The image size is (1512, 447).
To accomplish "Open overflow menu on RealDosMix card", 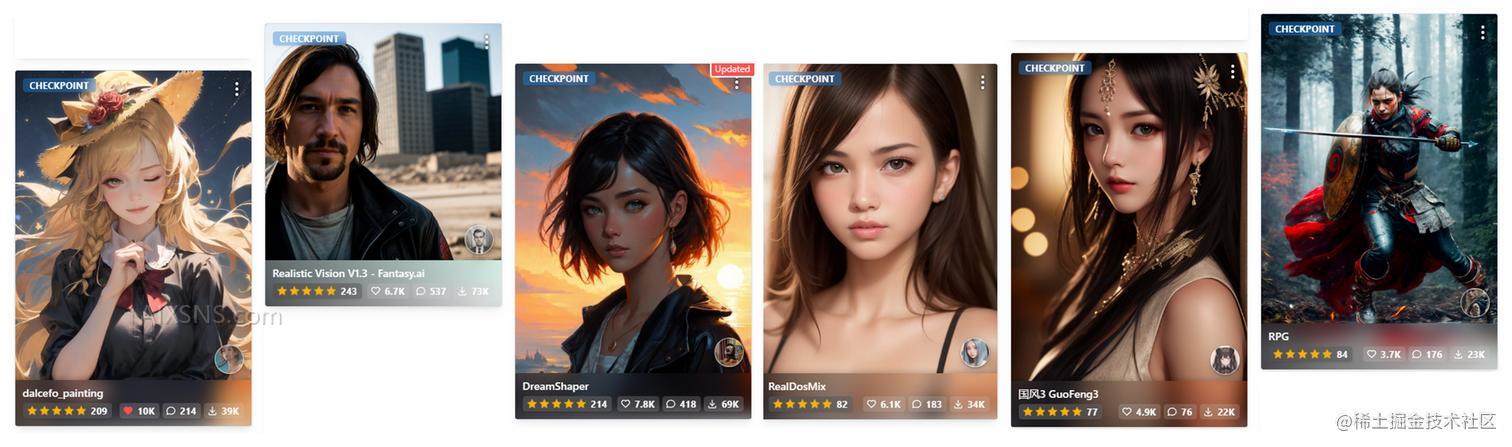I will 983,82.
